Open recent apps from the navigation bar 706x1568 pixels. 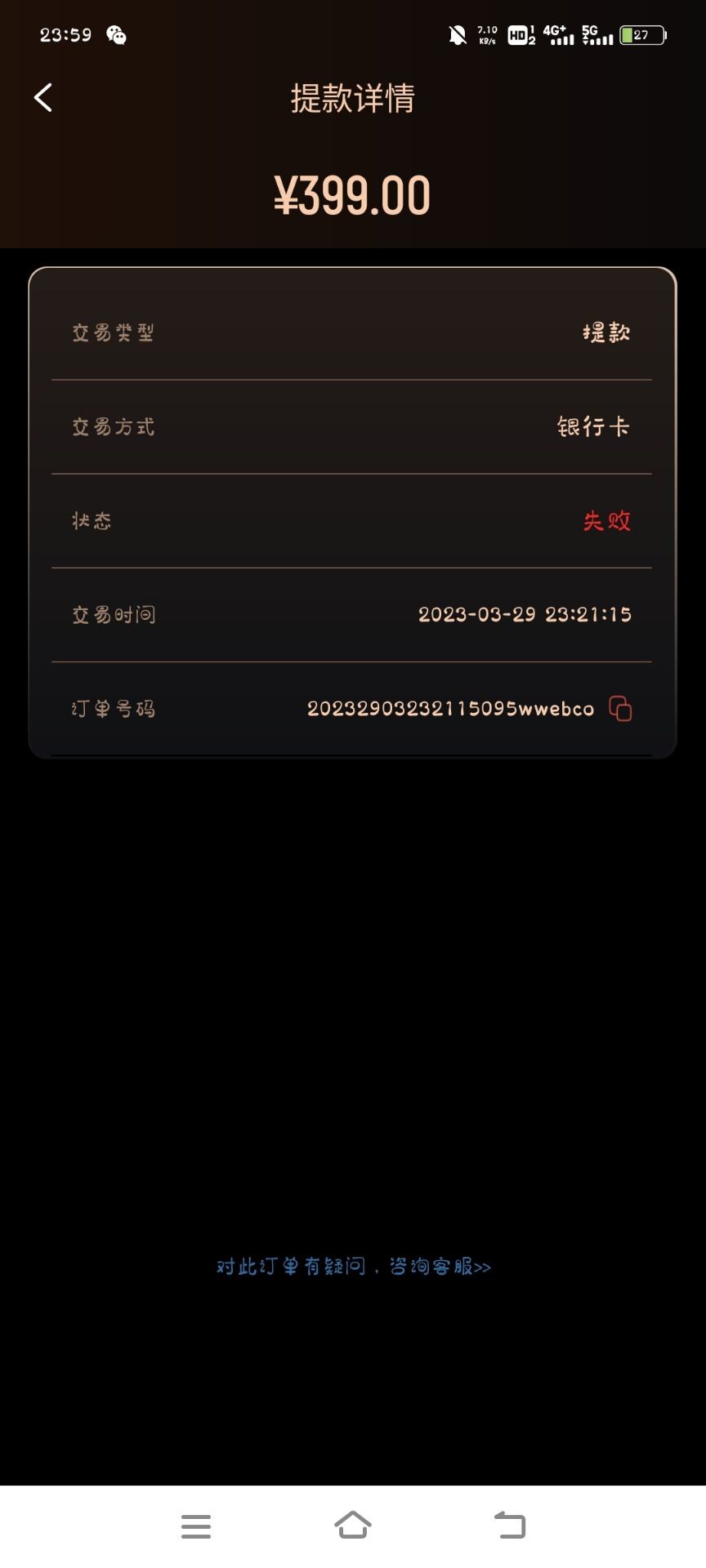[196, 1526]
